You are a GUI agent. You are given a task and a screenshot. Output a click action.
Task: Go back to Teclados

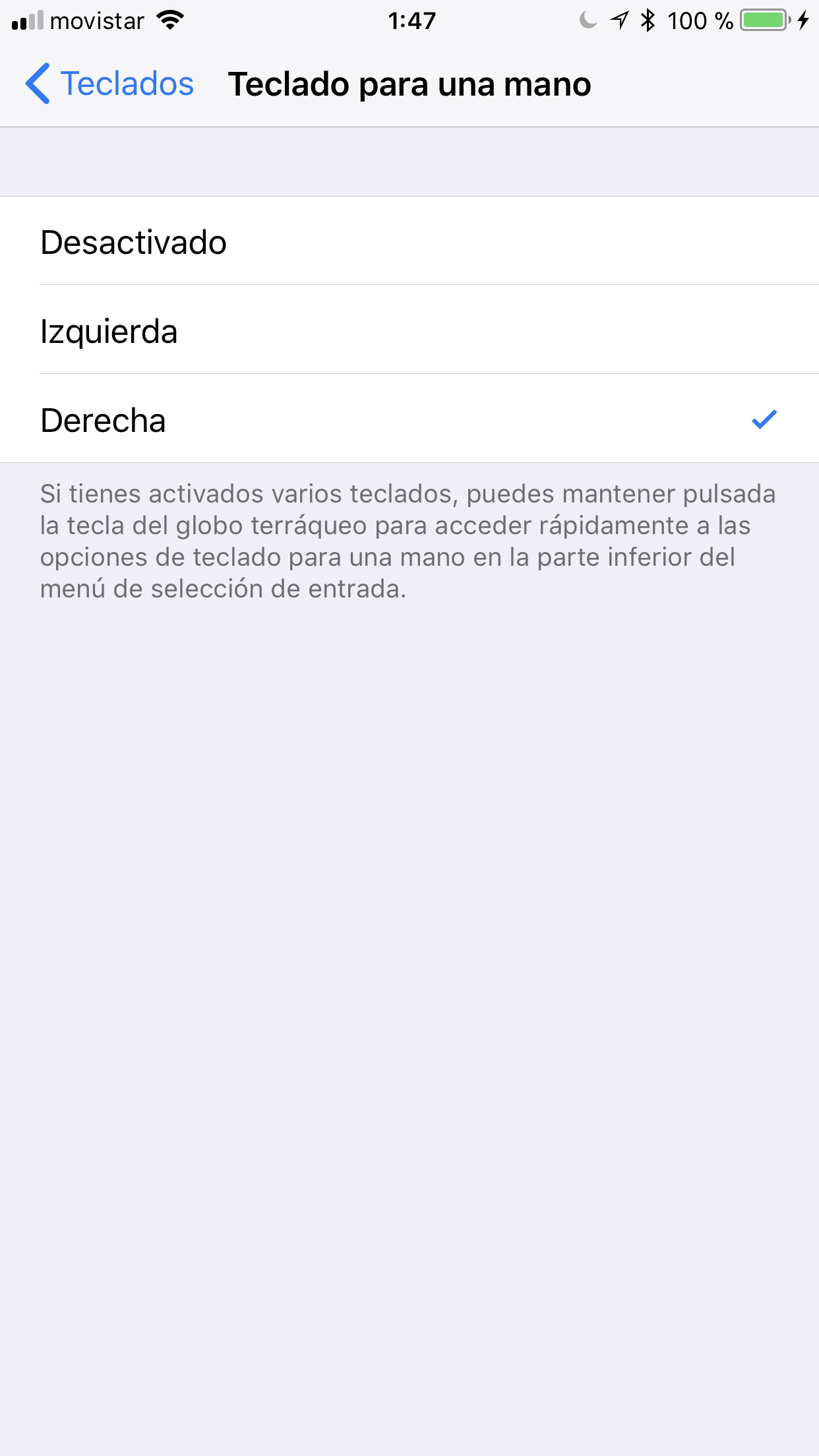point(109,84)
